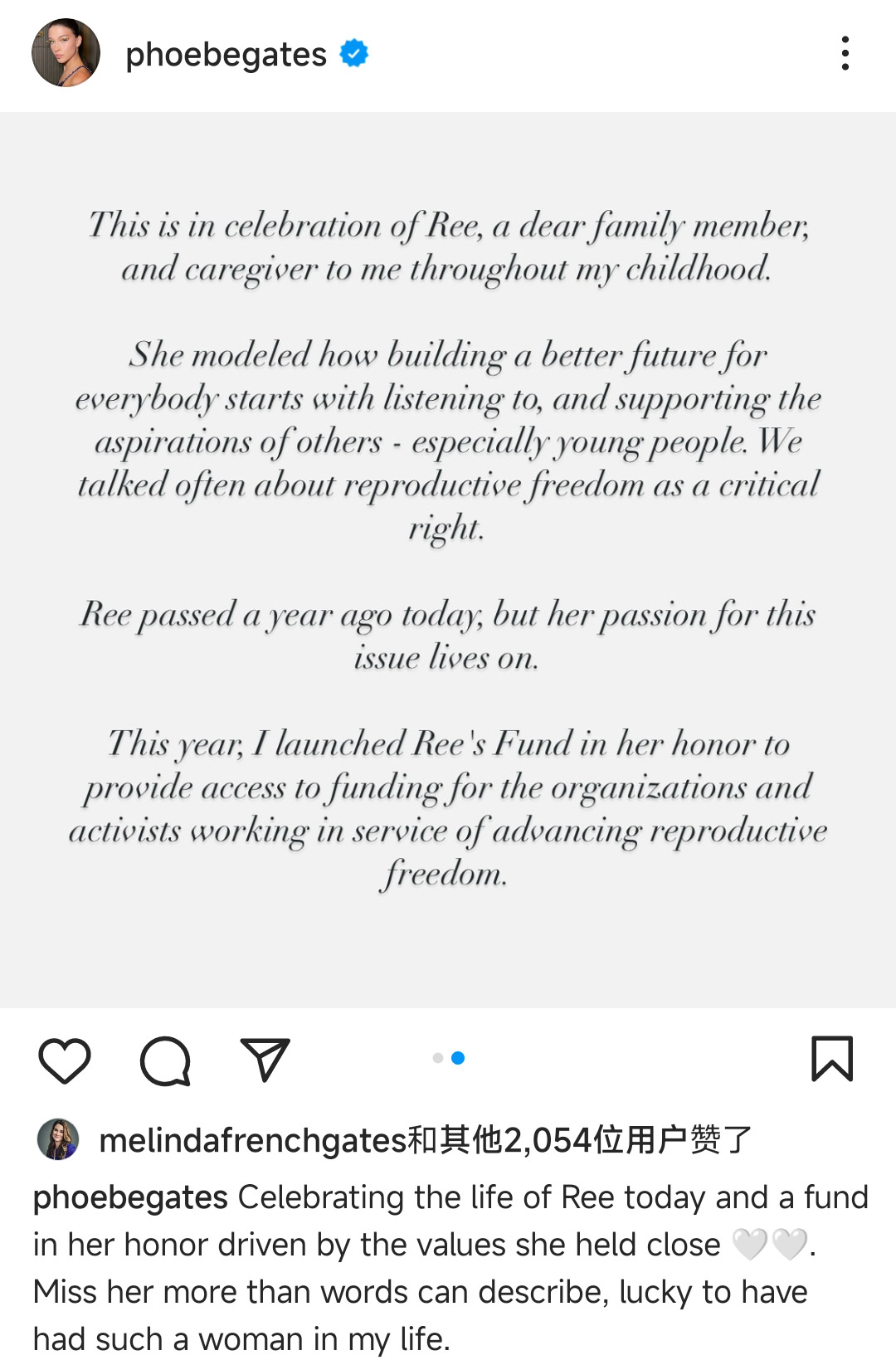Open phoebegates username in post header
Image resolution: width=896 pixels, height=1365 pixels.
[226, 55]
